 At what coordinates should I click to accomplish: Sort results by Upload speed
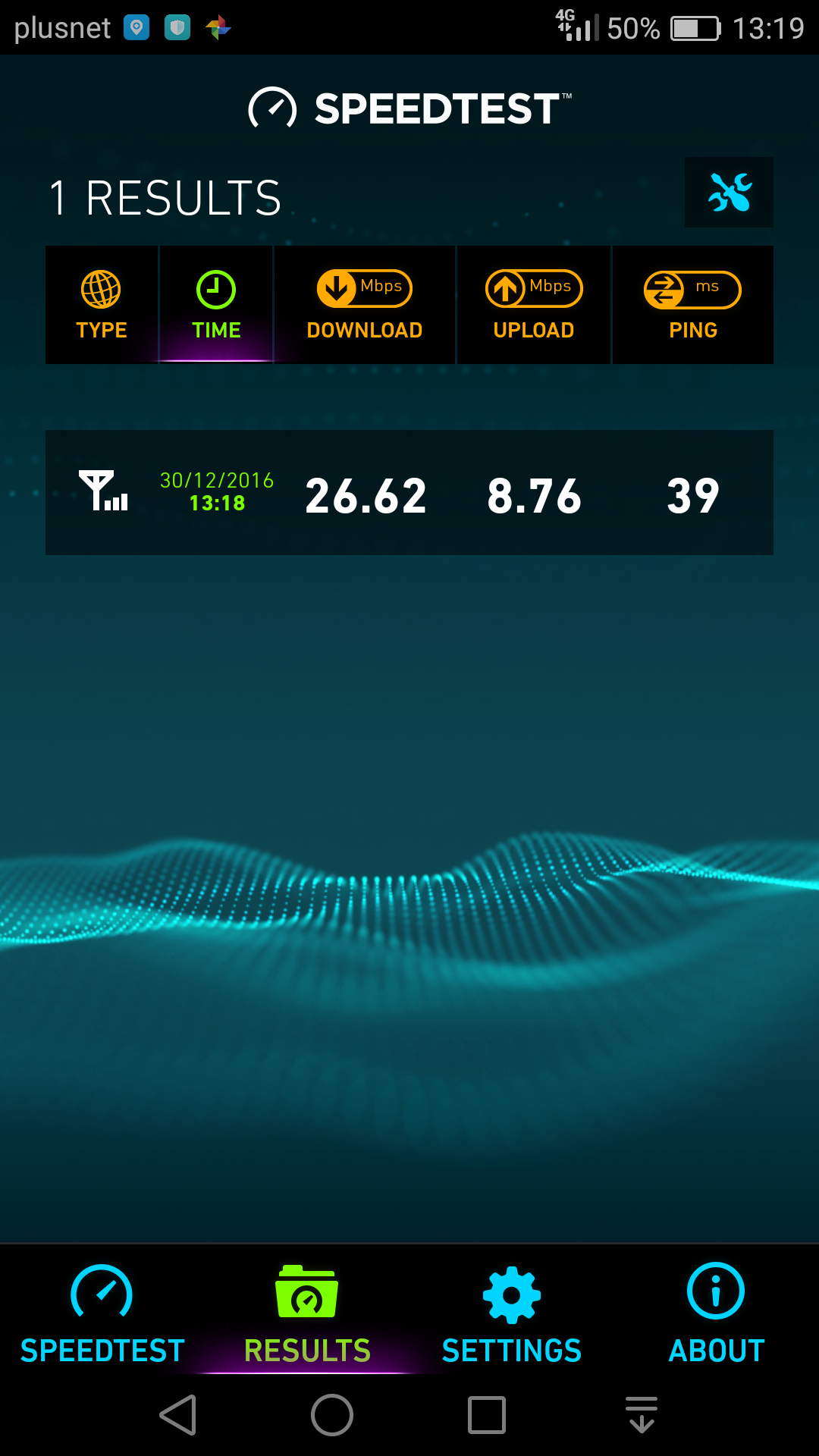click(x=534, y=305)
